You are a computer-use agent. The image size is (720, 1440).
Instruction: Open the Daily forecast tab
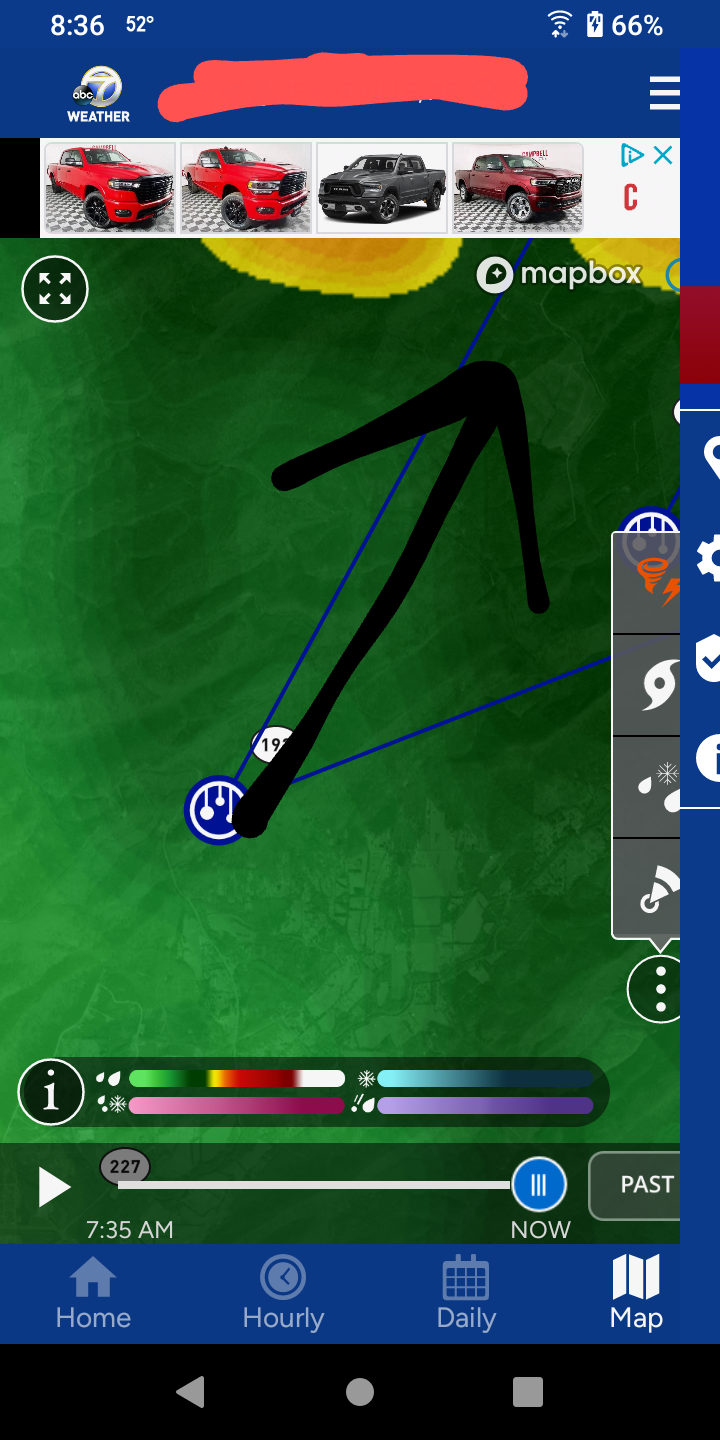(466, 1294)
